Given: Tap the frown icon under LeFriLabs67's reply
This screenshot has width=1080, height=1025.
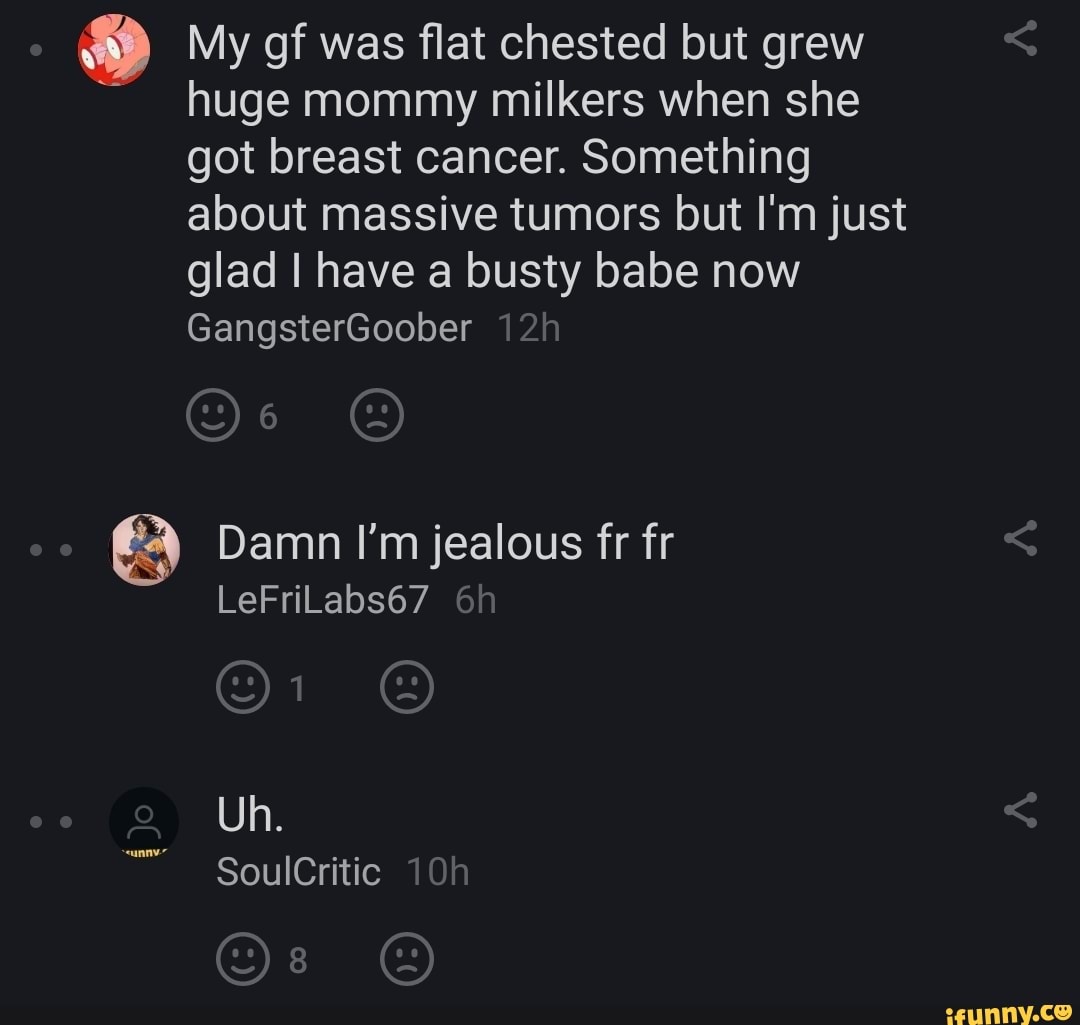Looking at the screenshot, I should [x=407, y=688].
